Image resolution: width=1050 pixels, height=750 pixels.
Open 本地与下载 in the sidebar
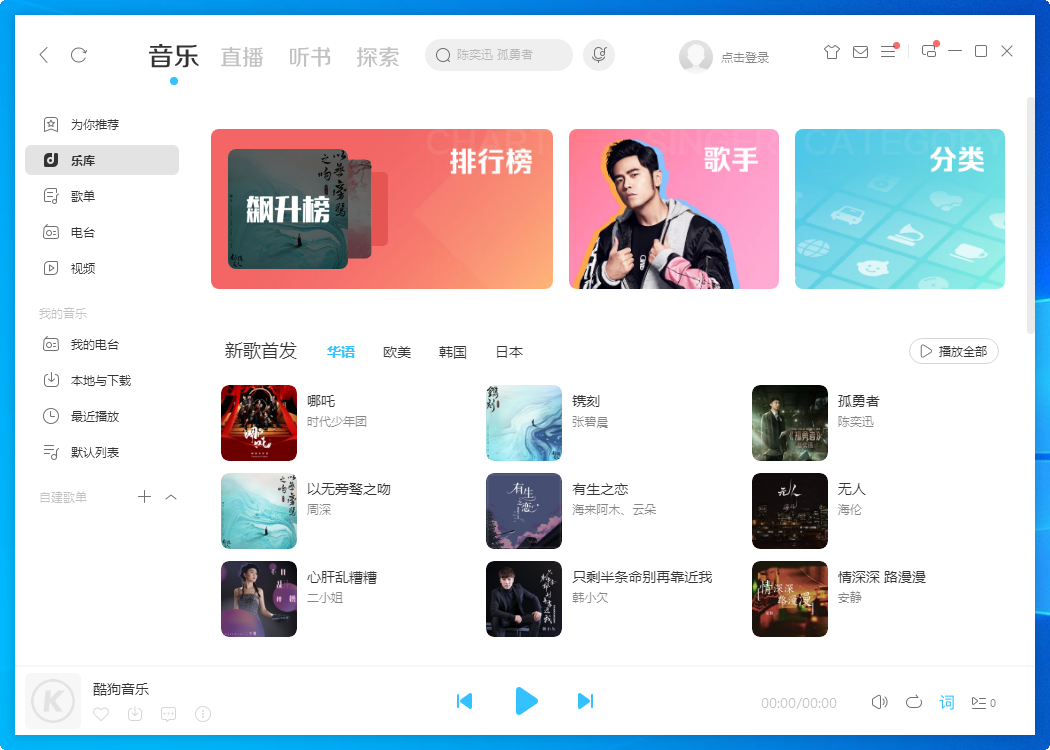(x=100, y=381)
